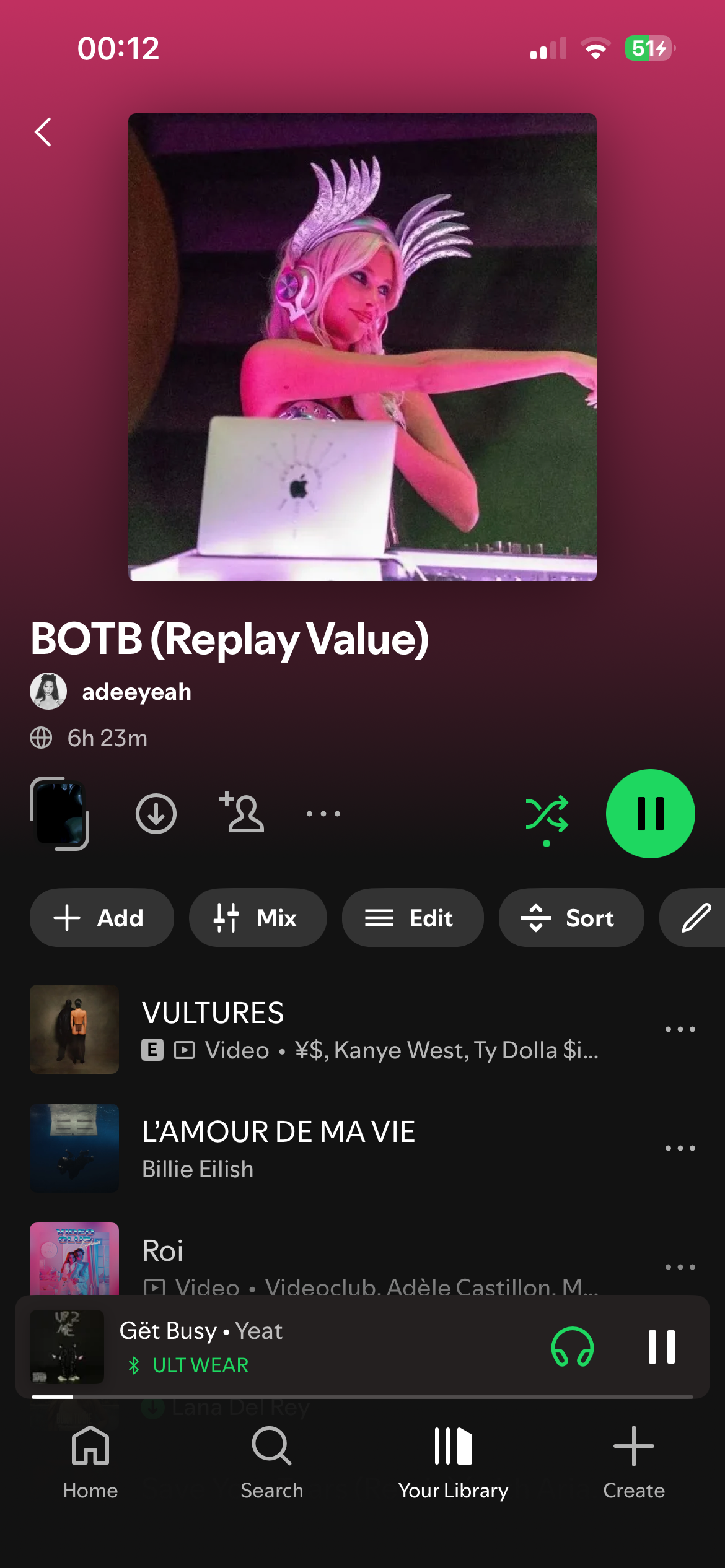The height and width of the screenshot is (1568, 725).
Task: Open options for L'AMOUR DE MA VIE
Action: (x=680, y=1148)
